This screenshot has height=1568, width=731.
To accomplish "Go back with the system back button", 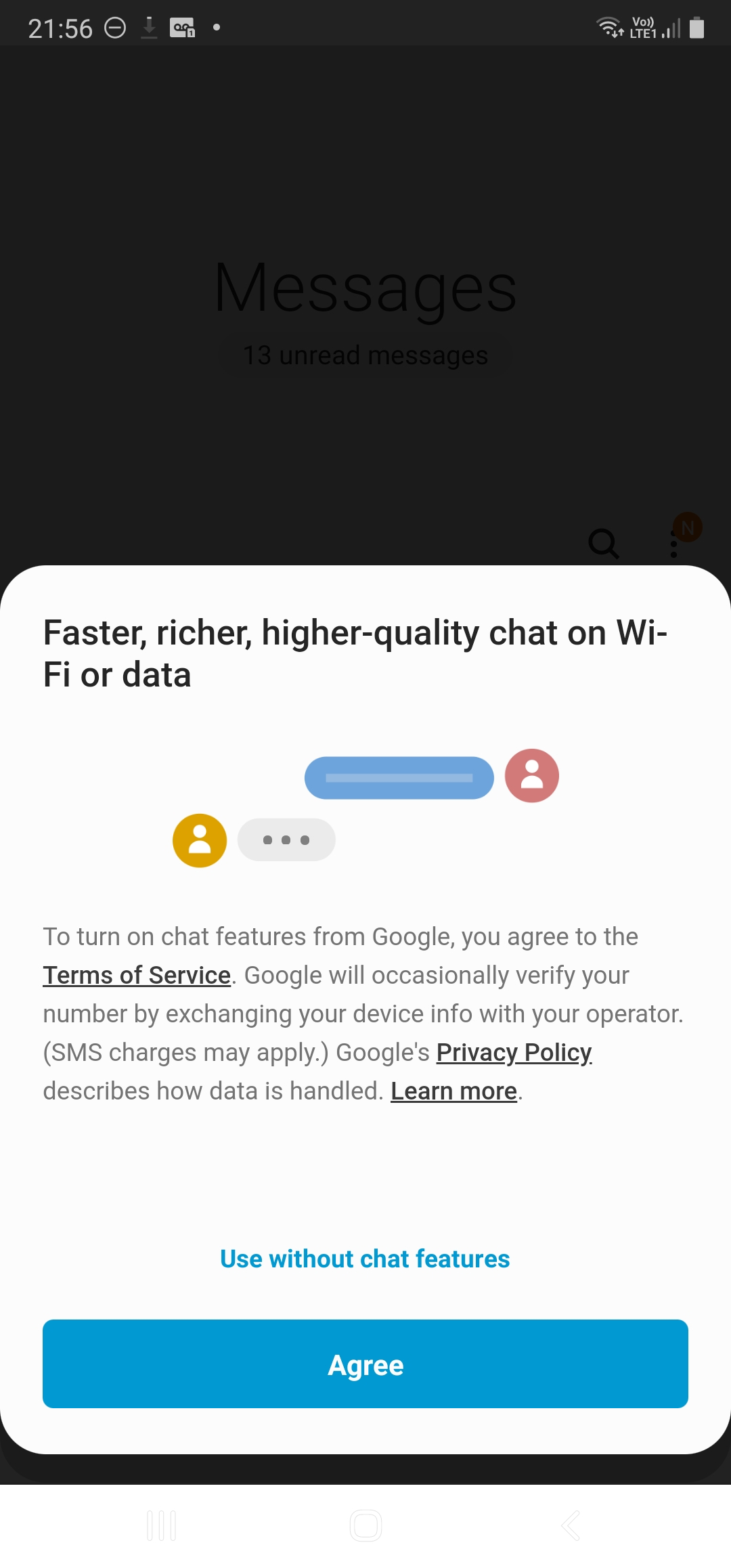I will [x=571, y=1525].
